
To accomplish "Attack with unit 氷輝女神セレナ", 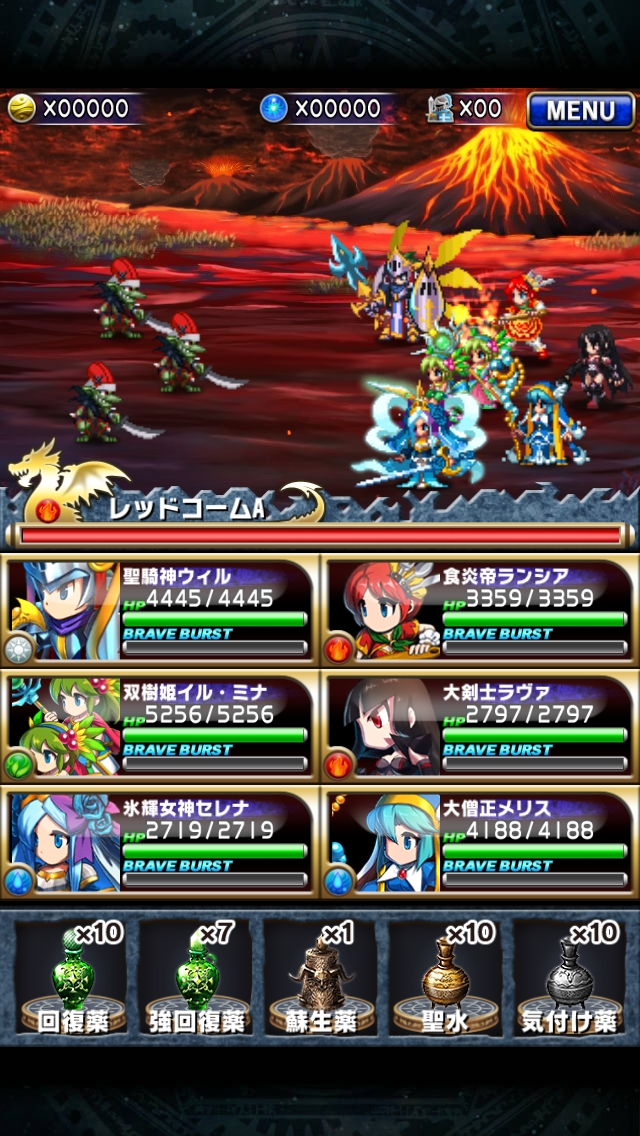I will (x=160, y=842).
